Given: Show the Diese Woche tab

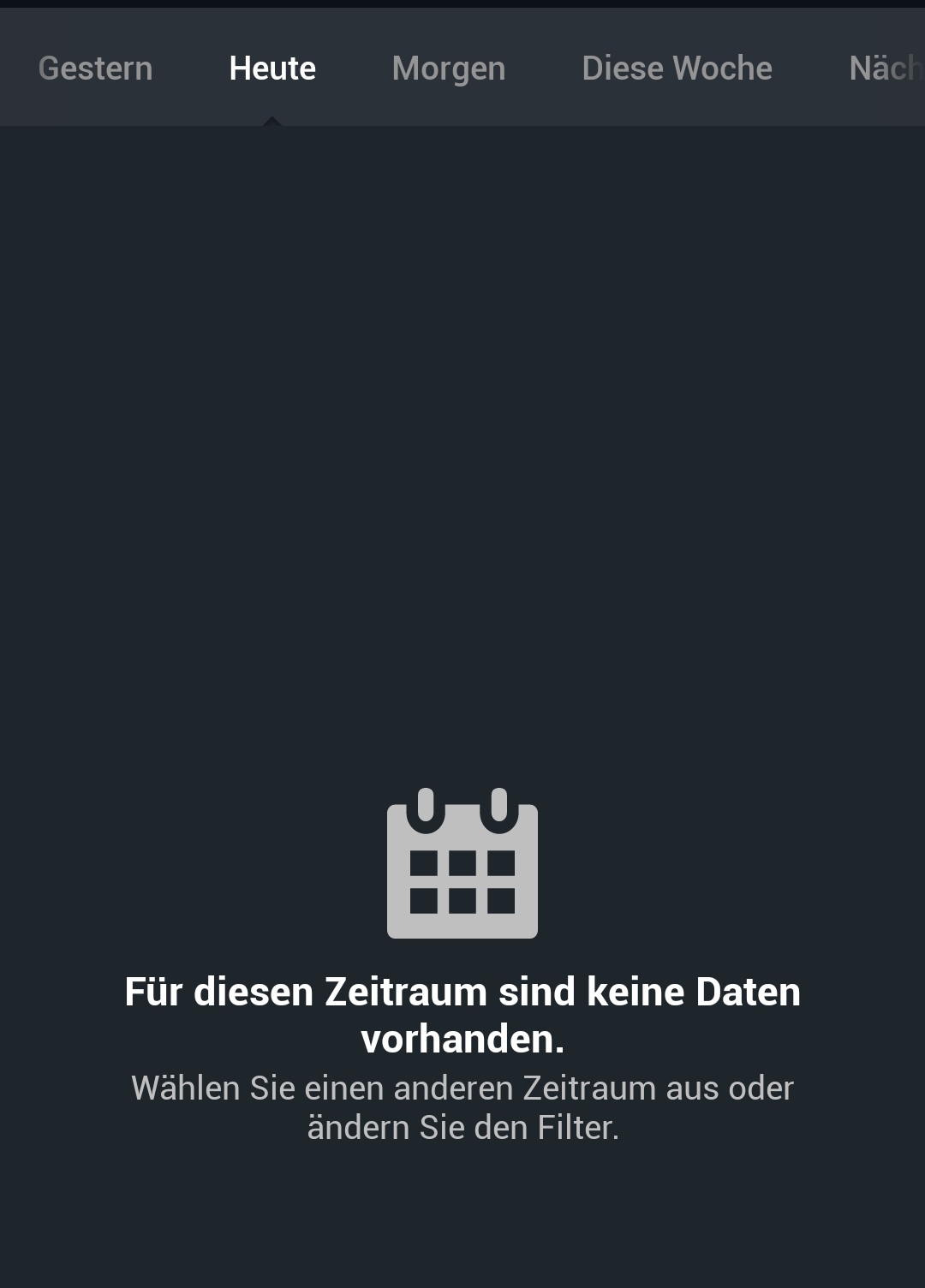Looking at the screenshot, I should point(677,69).
